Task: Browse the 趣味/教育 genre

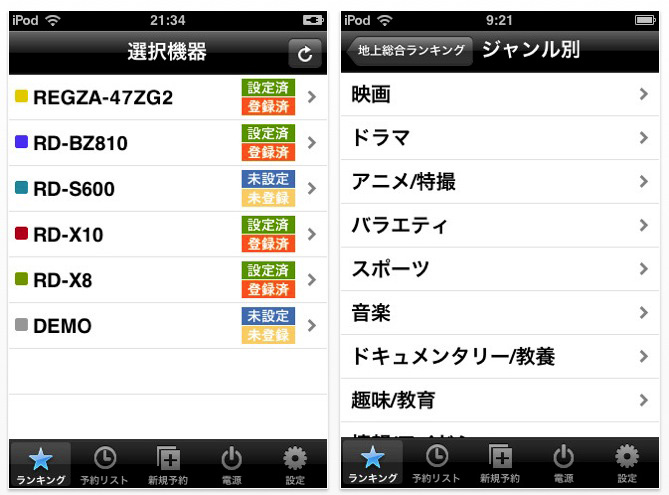Action: coord(501,401)
